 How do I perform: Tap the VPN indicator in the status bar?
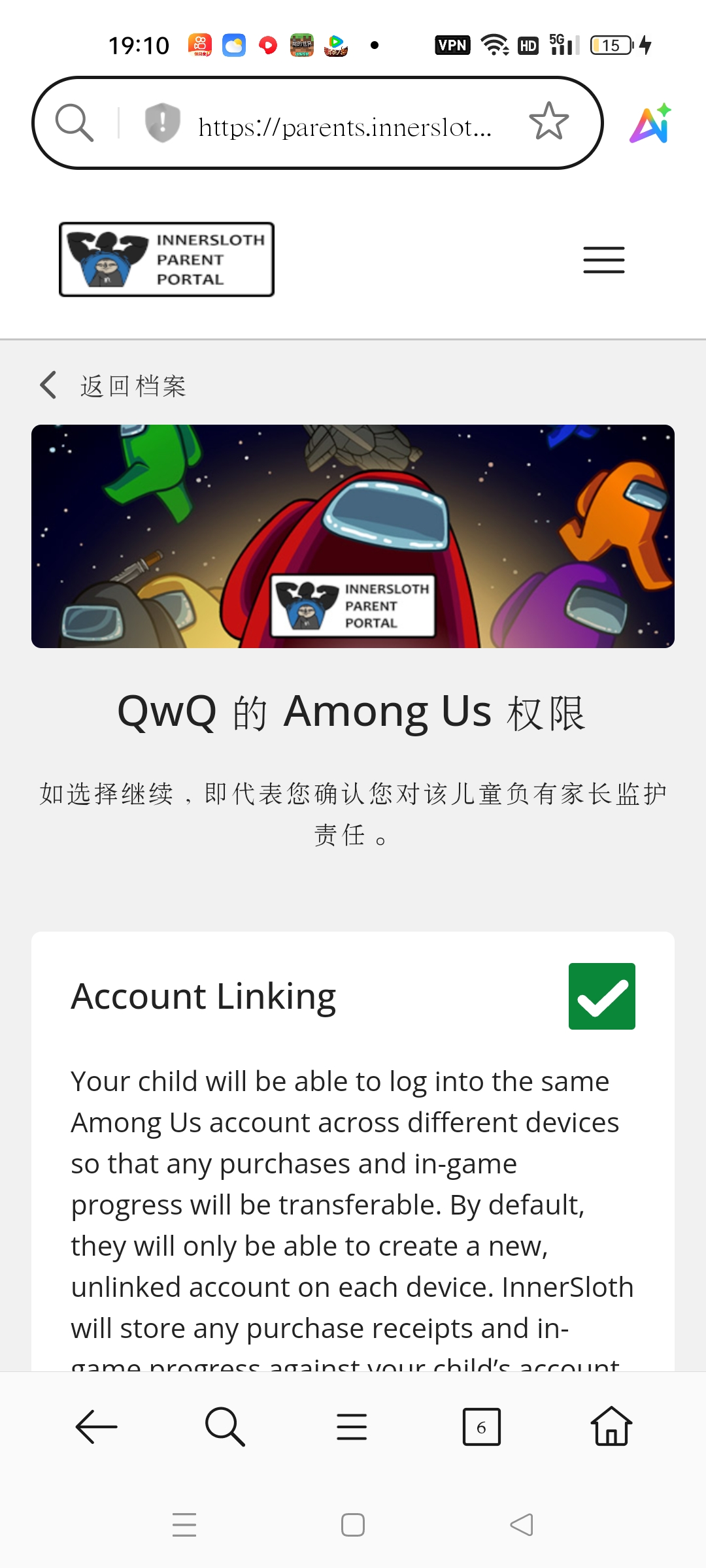coord(454,44)
